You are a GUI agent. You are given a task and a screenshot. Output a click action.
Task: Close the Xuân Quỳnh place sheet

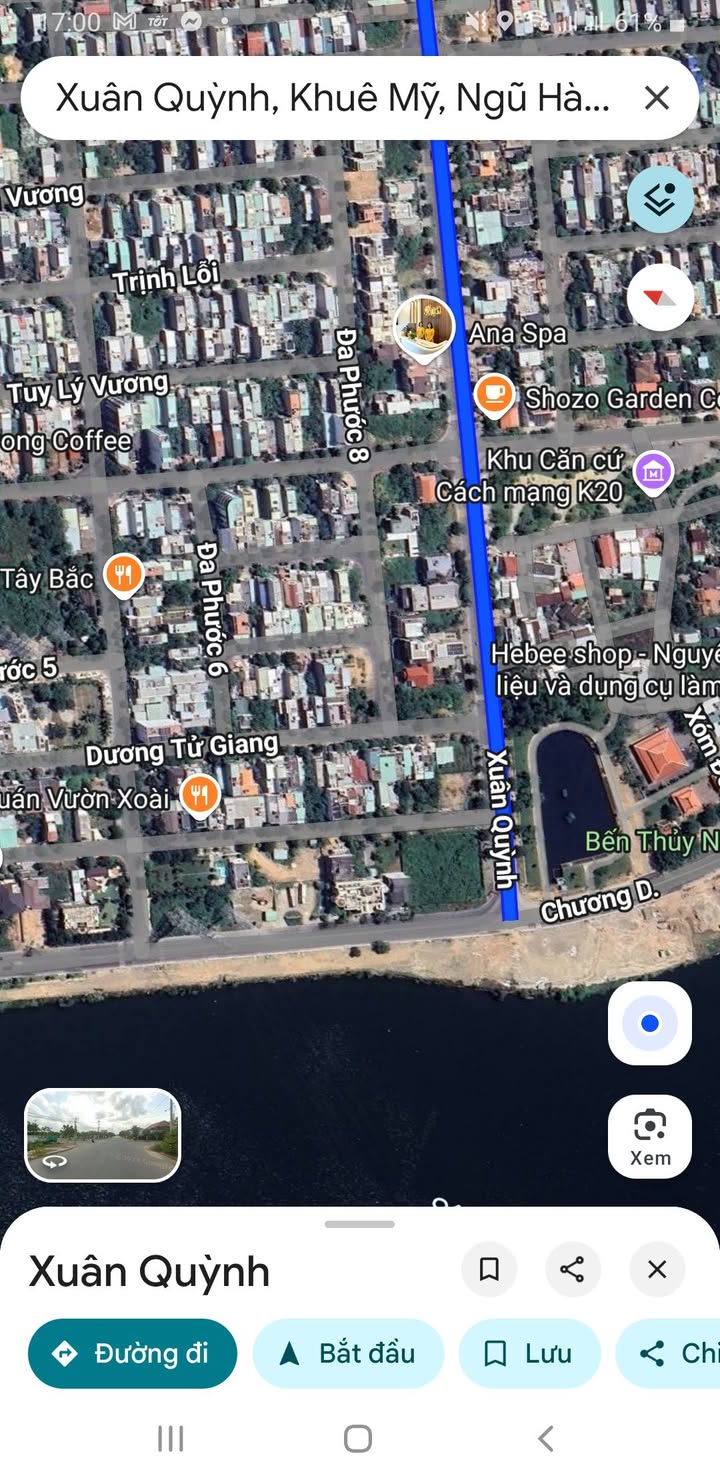[657, 1270]
